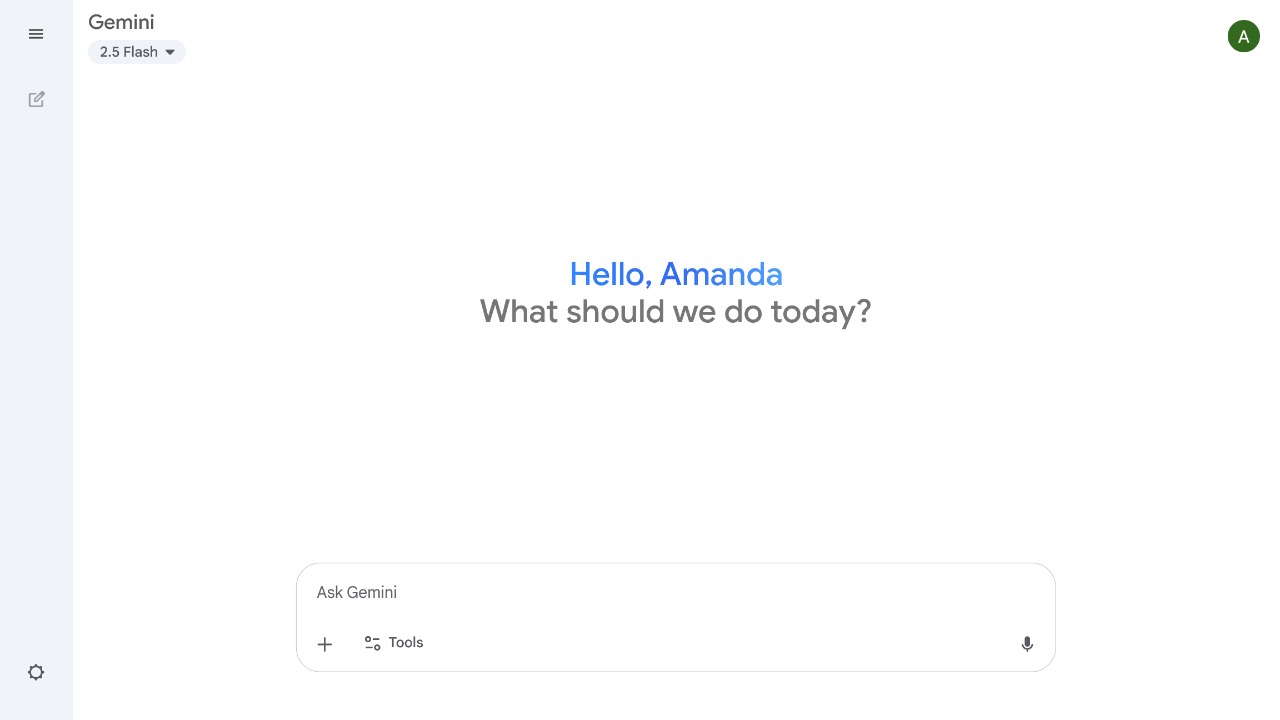
Task: Expand the 2.5 Flash model dropdown
Action: tap(137, 52)
